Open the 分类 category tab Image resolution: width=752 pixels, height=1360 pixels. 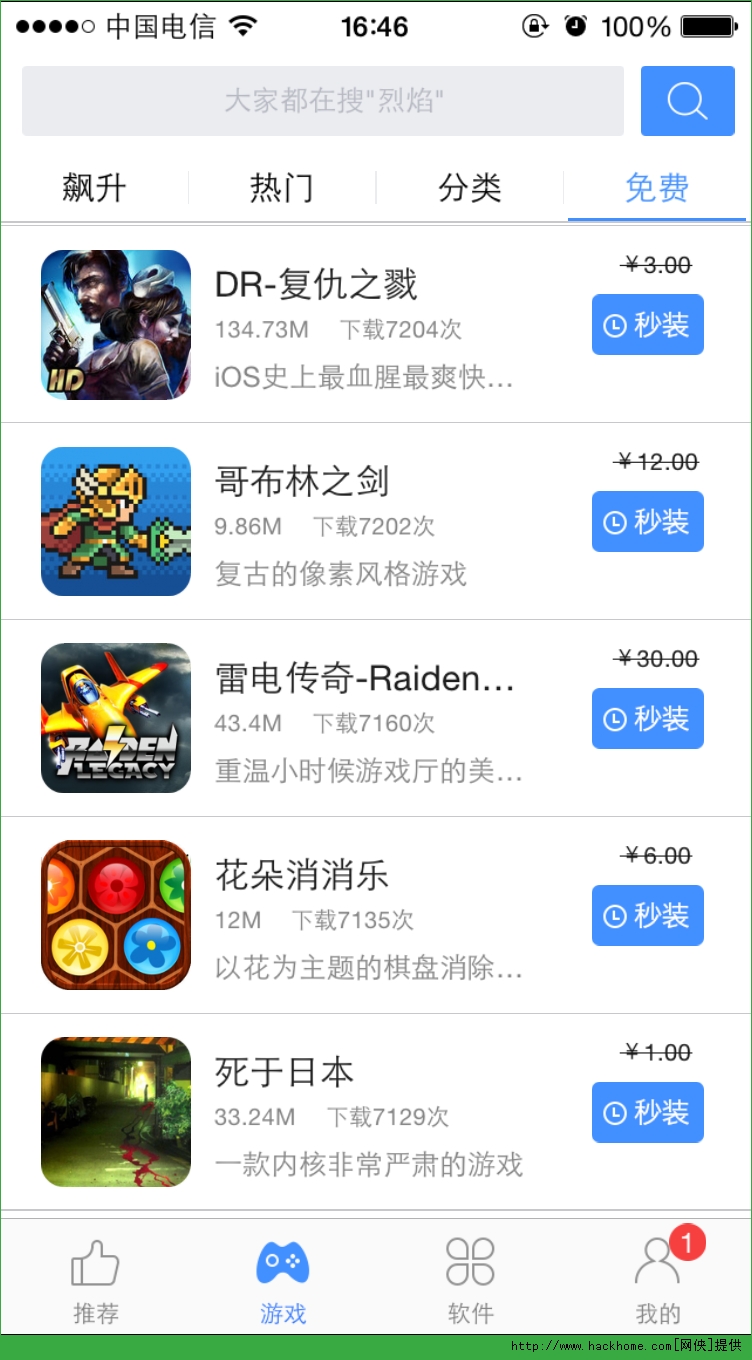[x=468, y=187]
